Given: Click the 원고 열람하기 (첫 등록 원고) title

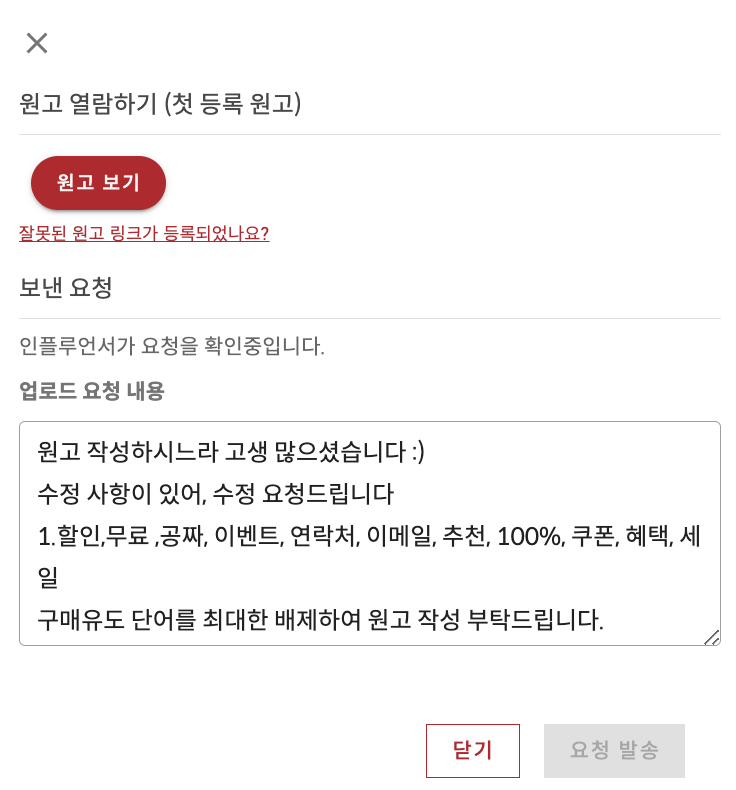Looking at the screenshot, I should tap(162, 103).
